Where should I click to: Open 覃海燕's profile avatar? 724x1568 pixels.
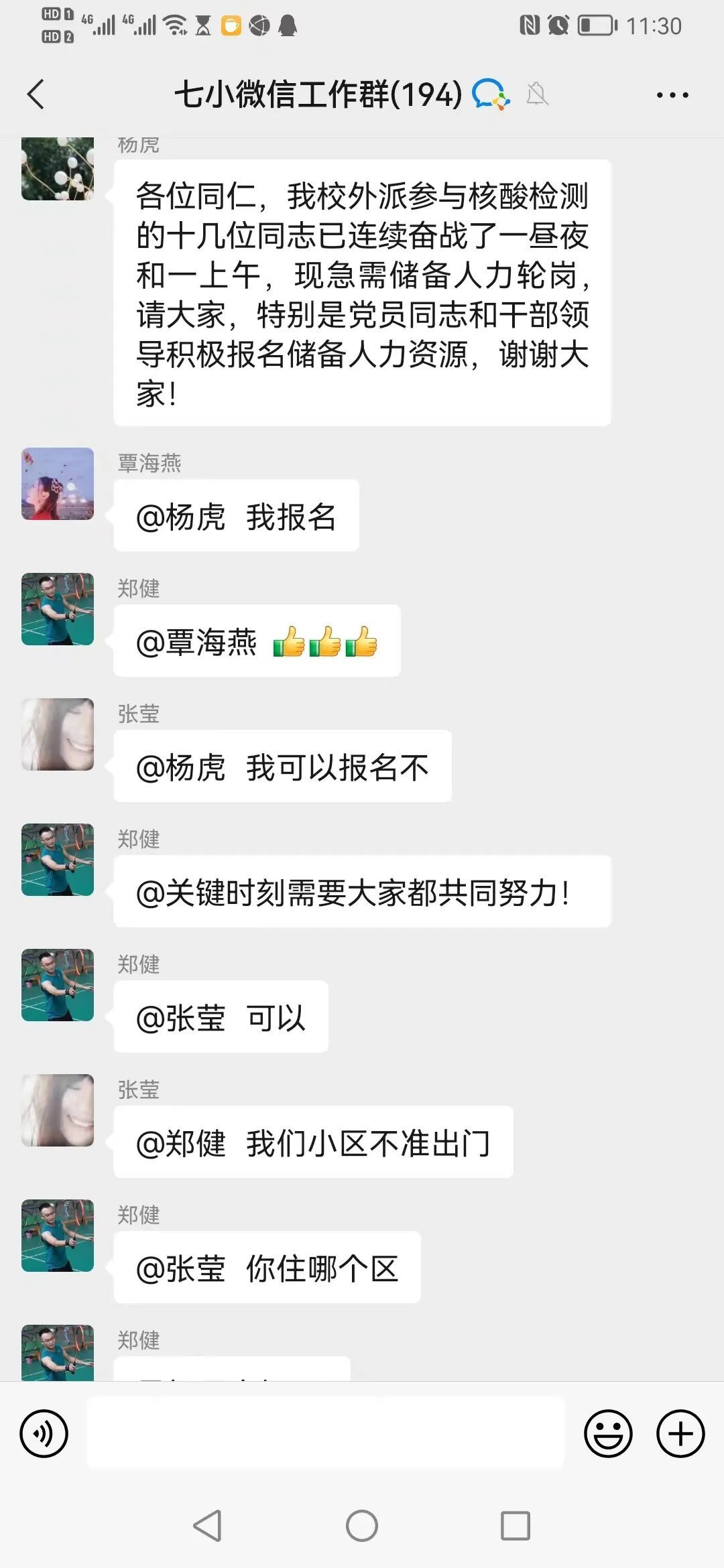tap(58, 484)
